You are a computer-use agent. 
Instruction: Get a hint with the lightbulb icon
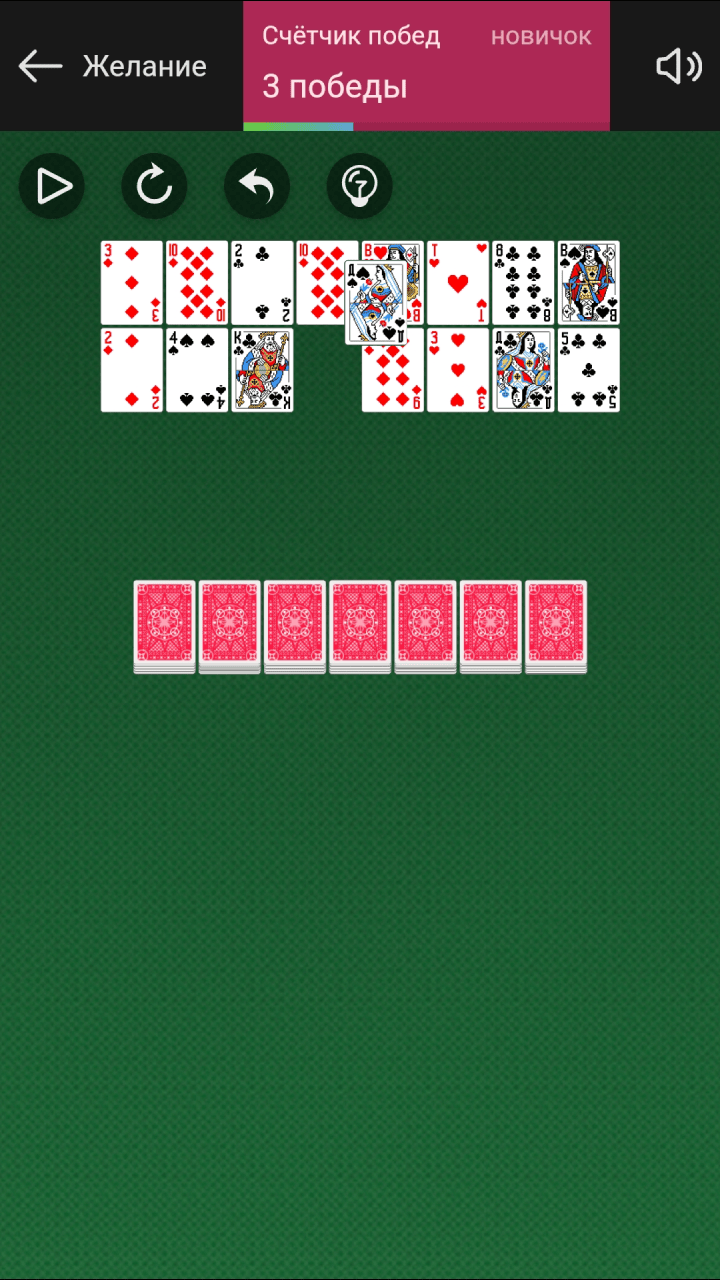(359, 186)
